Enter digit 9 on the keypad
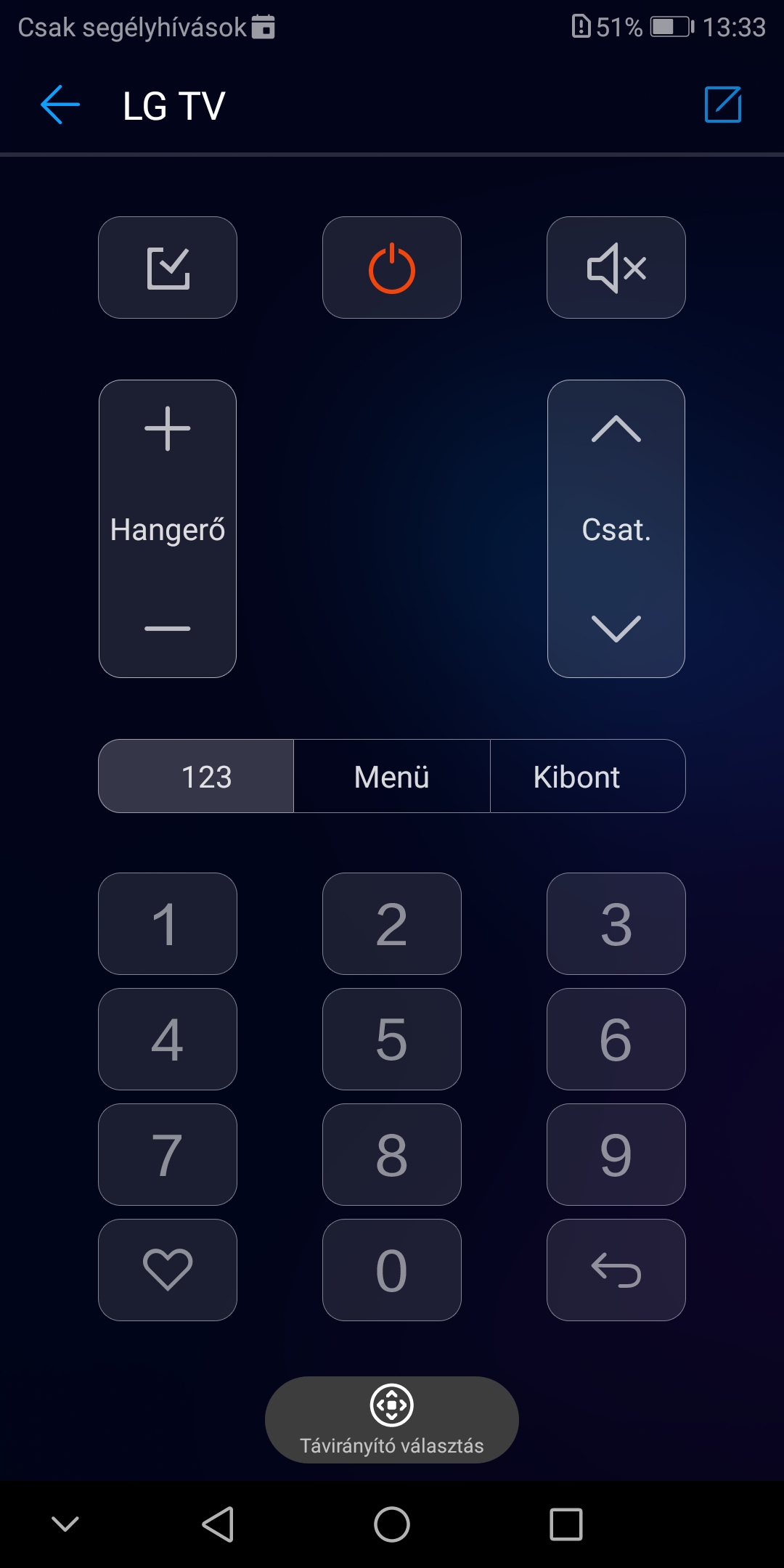 click(616, 1154)
